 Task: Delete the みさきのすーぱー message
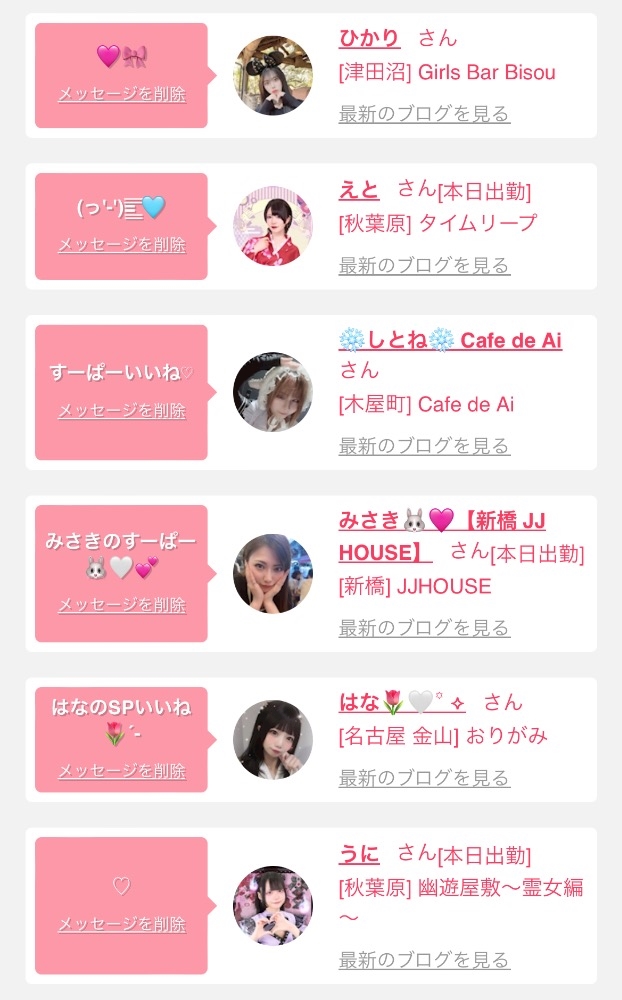click(x=122, y=605)
